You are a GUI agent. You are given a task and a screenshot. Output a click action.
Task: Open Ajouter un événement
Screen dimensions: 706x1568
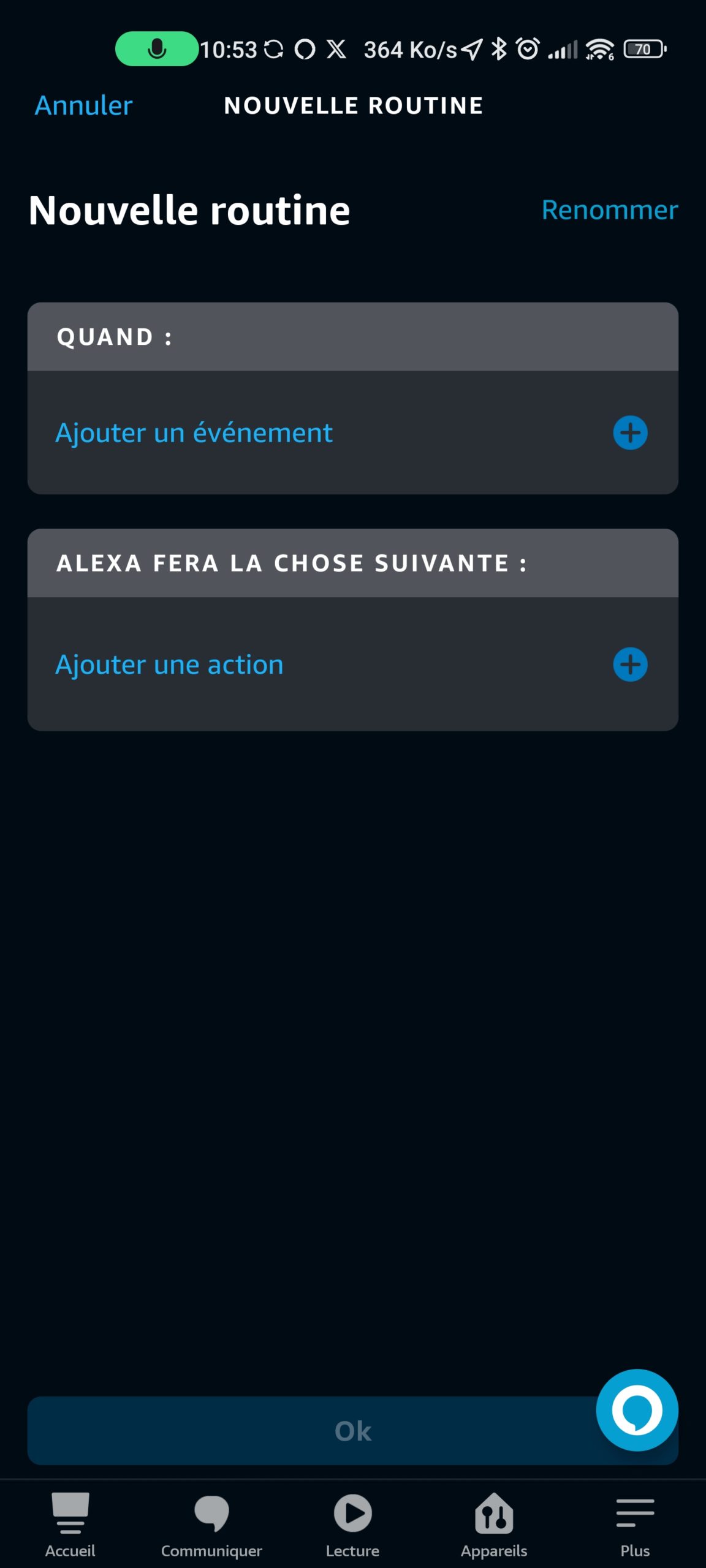[x=352, y=432]
